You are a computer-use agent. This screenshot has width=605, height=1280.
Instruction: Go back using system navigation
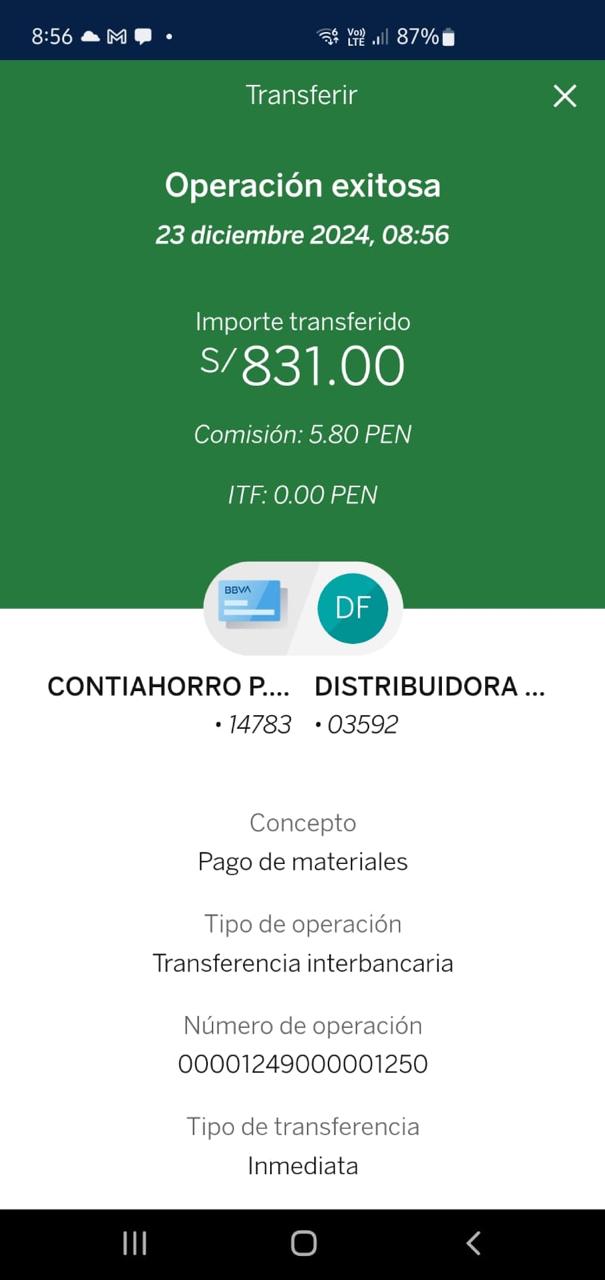(473, 1243)
